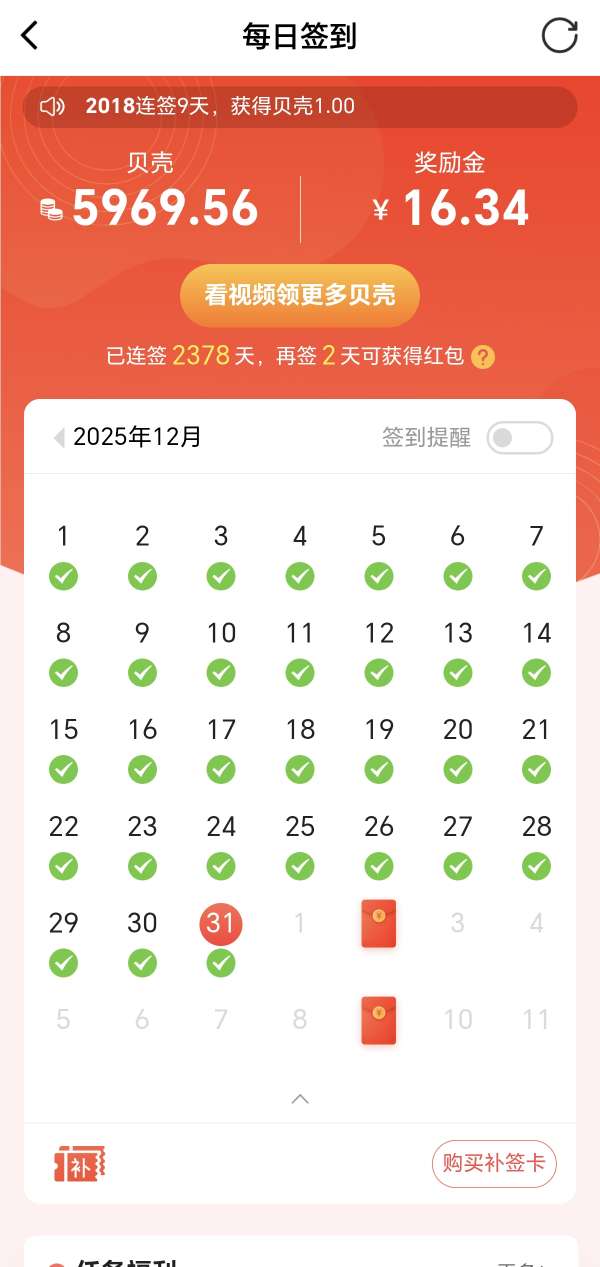This screenshot has width=600, height=1267.
Task: Open the red envelope help question mark
Action: (x=483, y=356)
